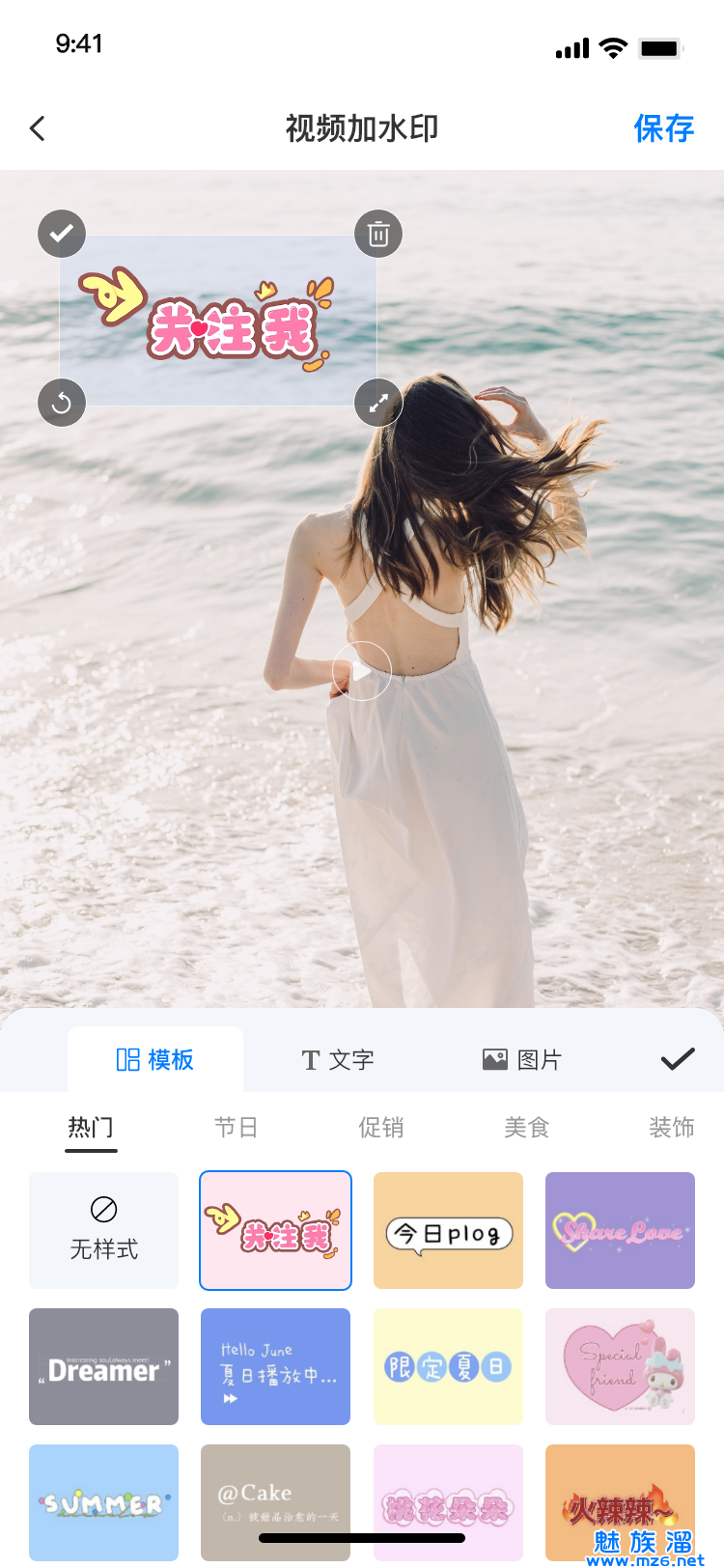Pick the 限定夏日 template
Image resolution: width=724 pixels, height=1568 pixels.
[448, 1366]
